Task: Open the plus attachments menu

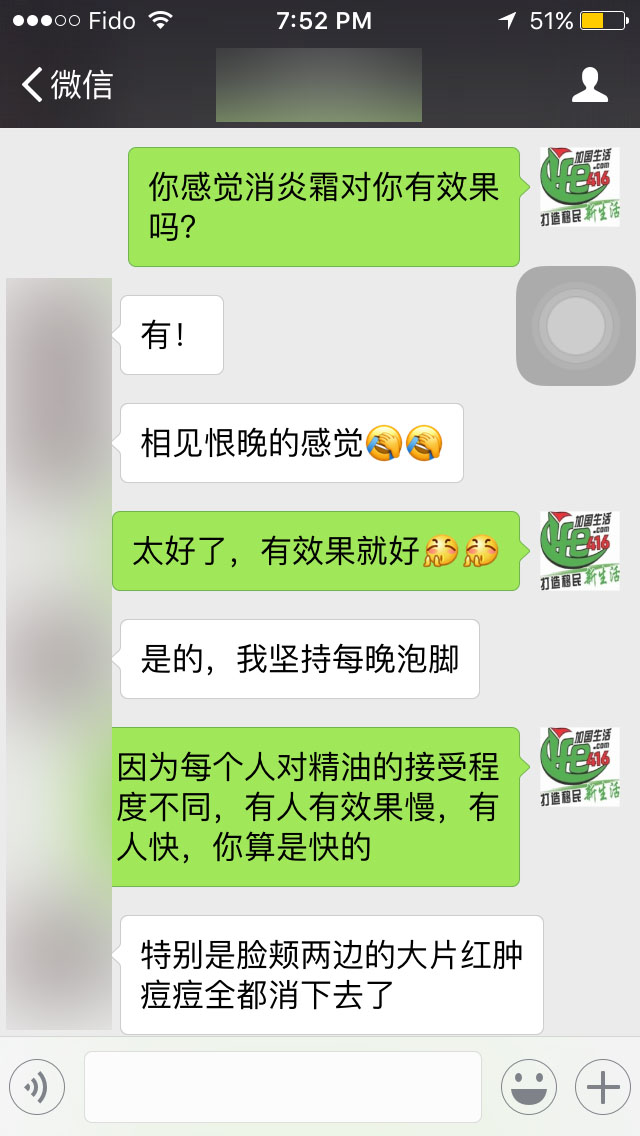Action: click(x=602, y=1086)
